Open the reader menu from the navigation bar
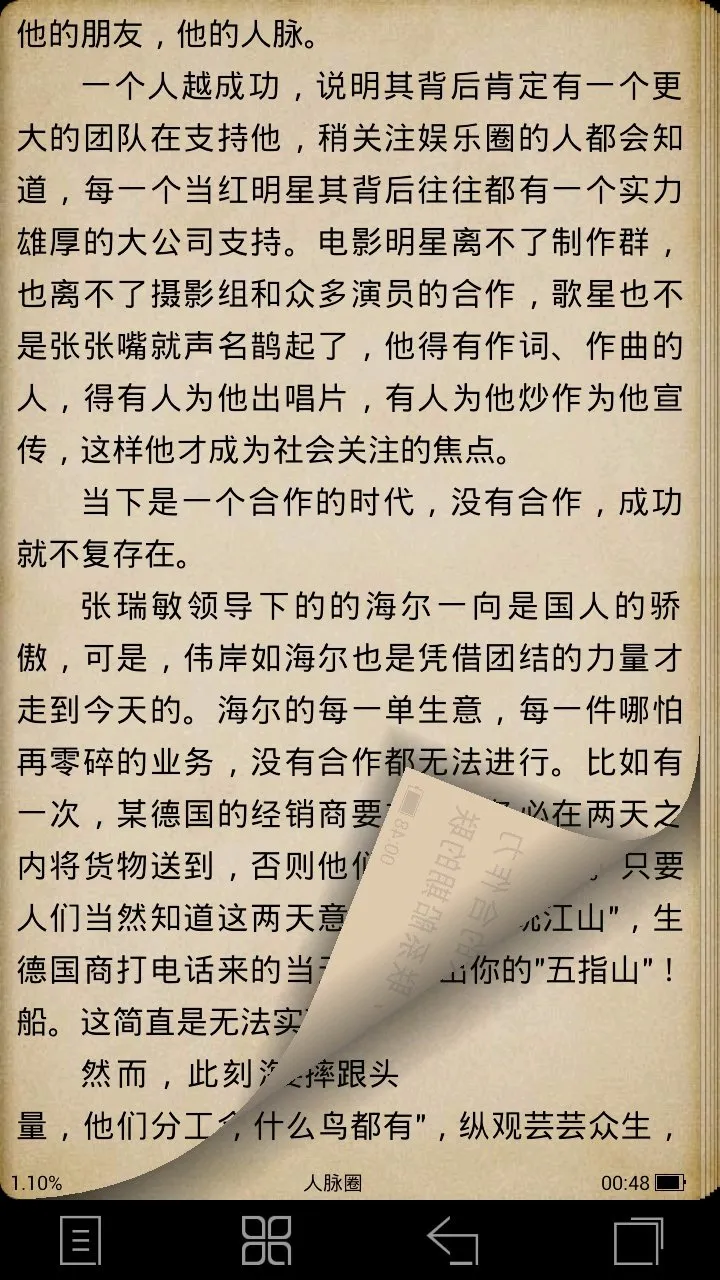This screenshot has height=1280, width=720. (x=81, y=1241)
